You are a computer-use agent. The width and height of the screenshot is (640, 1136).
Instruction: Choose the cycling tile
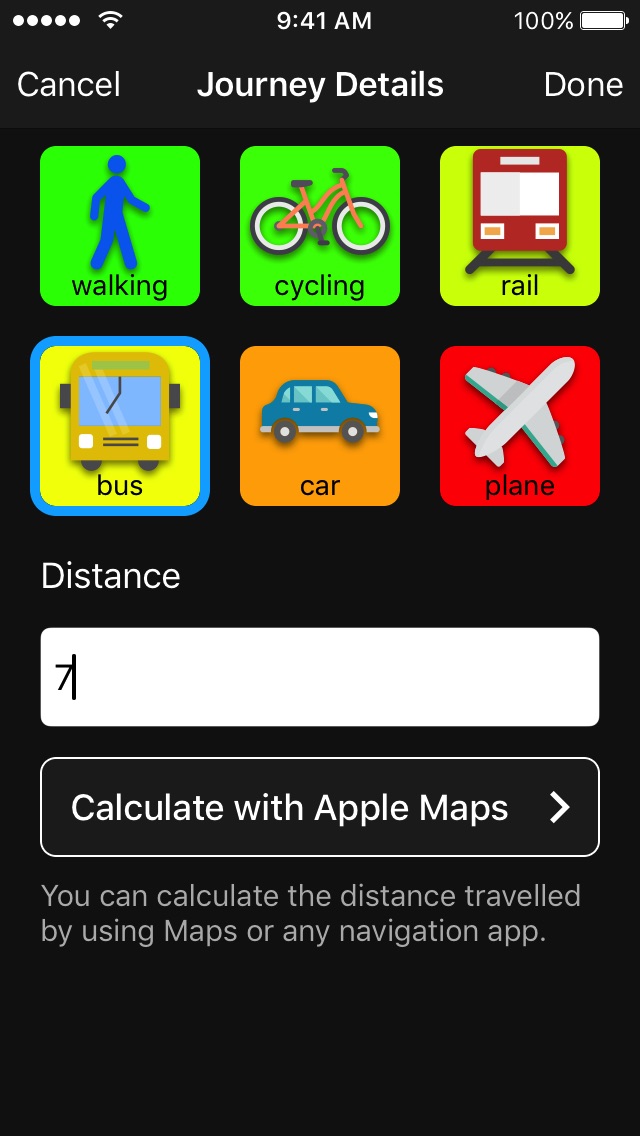[x=320, y=226]
